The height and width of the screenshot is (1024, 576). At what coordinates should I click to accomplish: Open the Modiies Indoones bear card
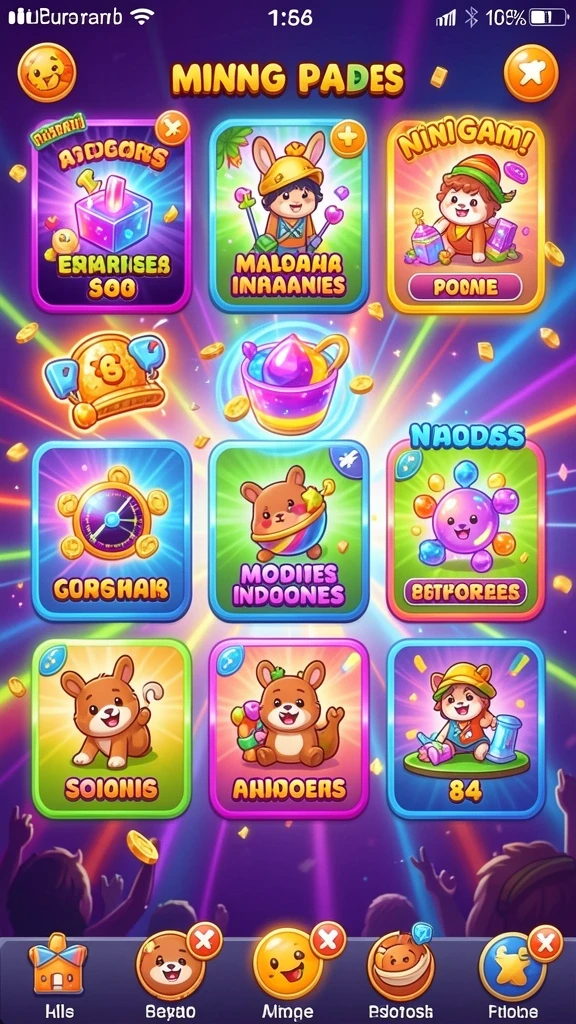coord(289,530)
